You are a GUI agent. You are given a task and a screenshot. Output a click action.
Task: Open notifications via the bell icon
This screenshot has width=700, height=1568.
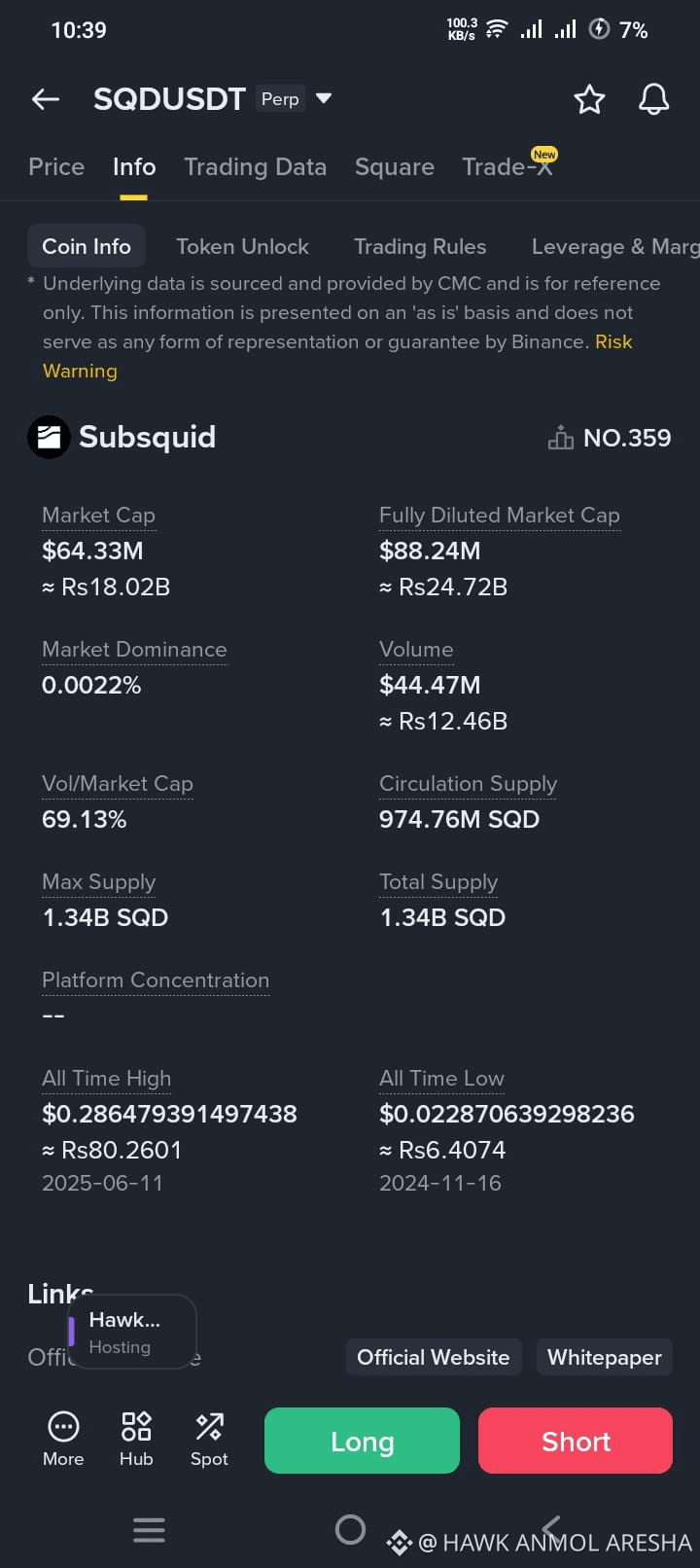[x=653, y=98]
